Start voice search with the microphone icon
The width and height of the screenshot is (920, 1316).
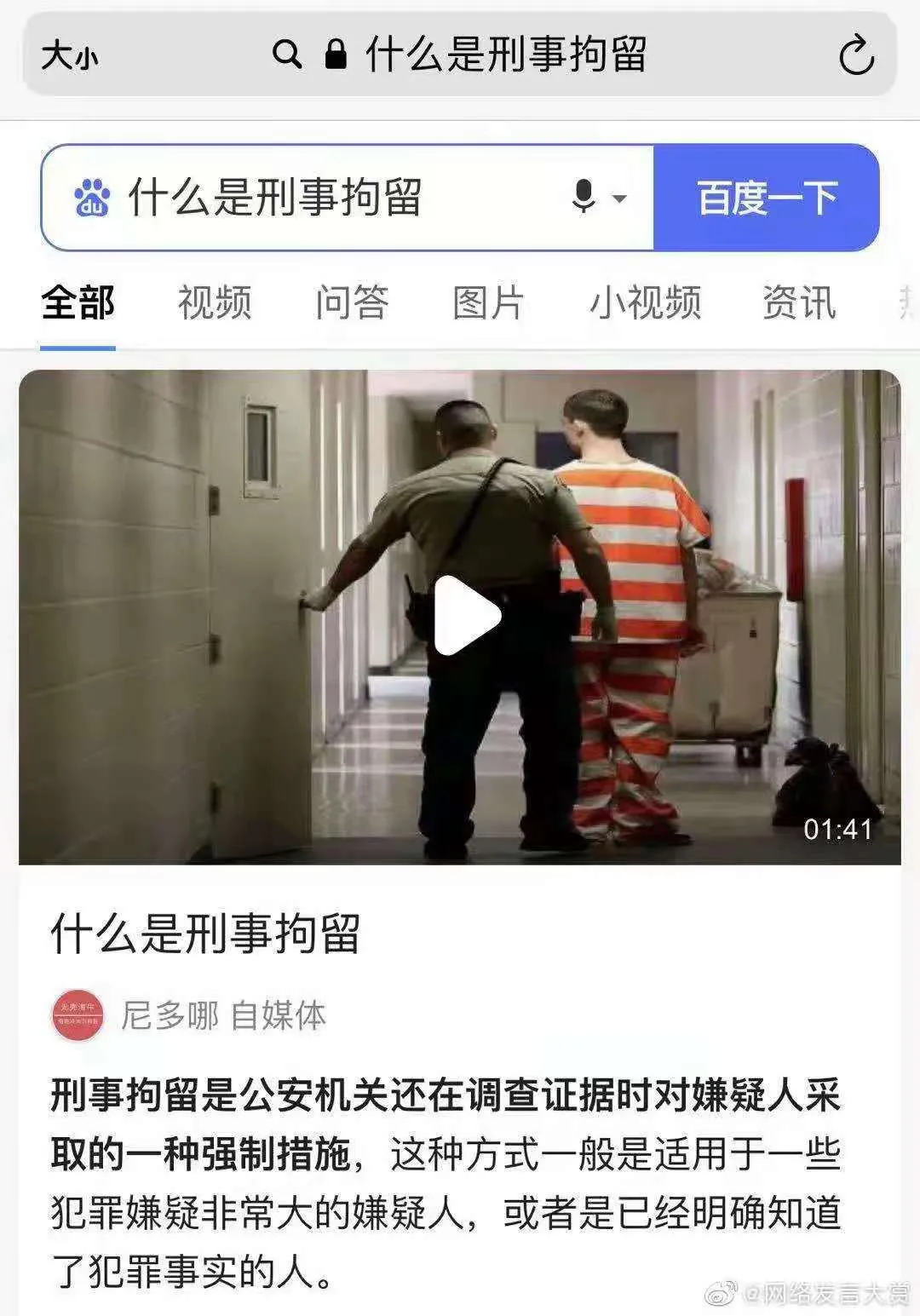coord(584,197)
